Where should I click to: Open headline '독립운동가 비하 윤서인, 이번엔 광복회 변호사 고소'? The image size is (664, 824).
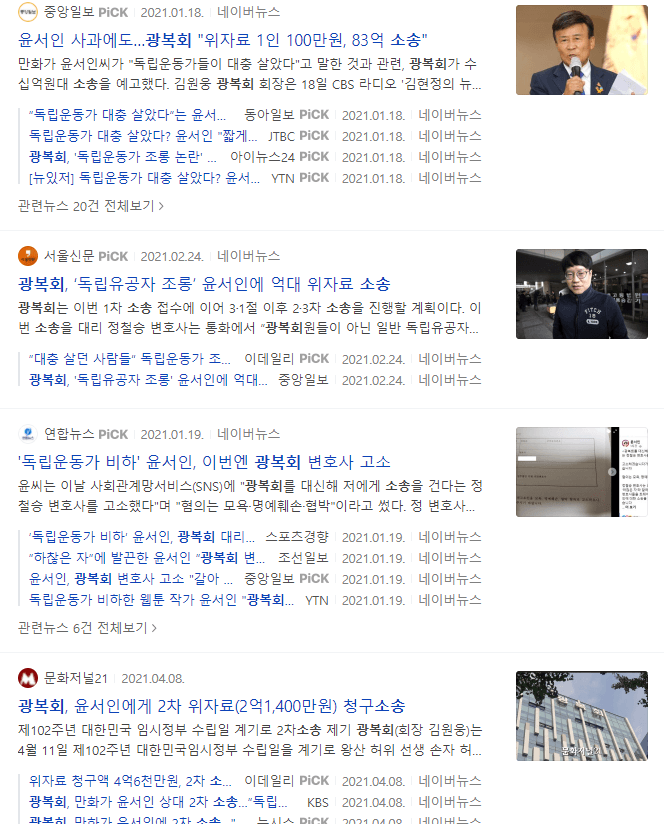click(x=204, y=462)
